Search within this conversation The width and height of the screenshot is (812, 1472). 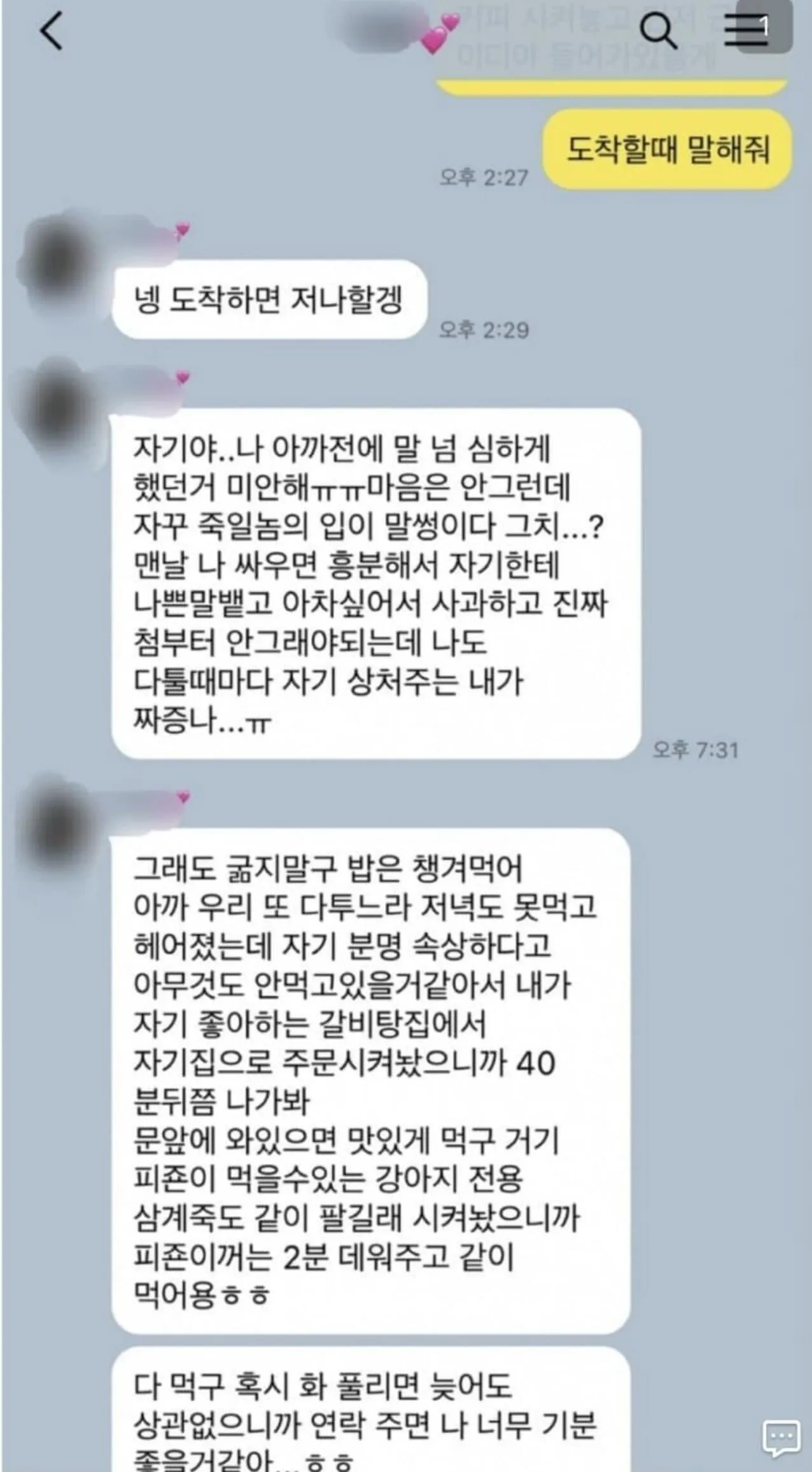(x=657, y=30)
